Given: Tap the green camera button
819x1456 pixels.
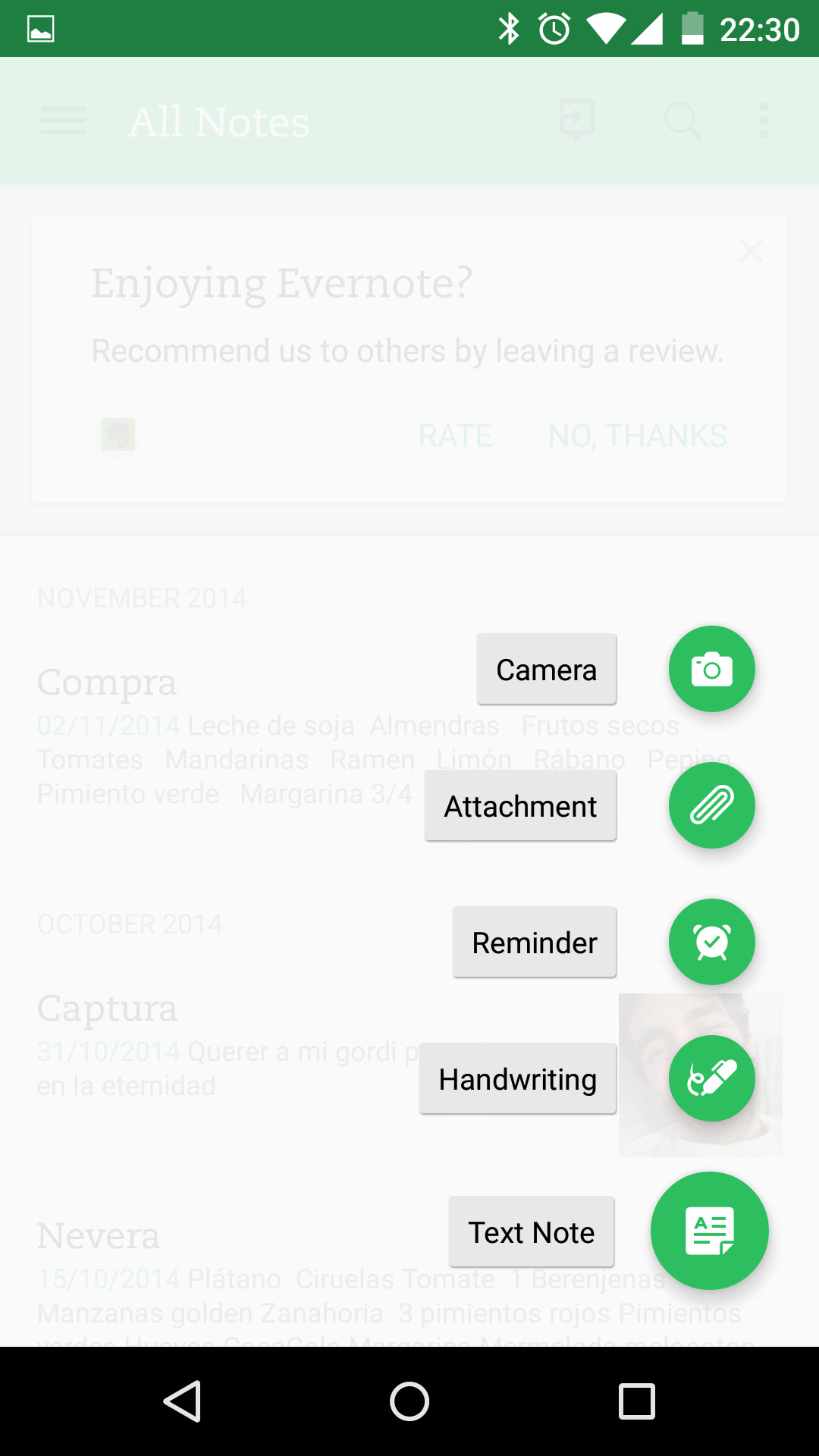Looking at the screenshot, I should (x=711, y=669).
